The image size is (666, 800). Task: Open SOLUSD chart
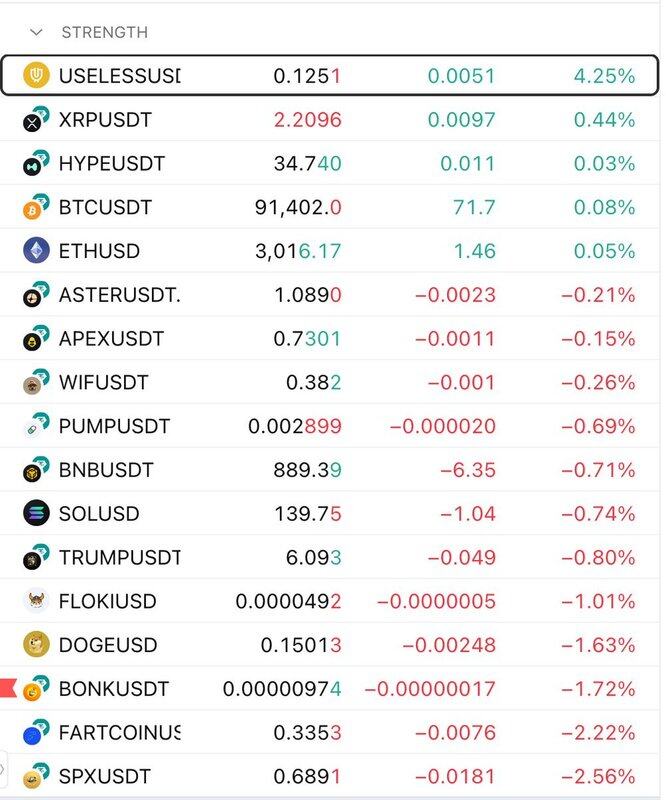coord(100,514)
